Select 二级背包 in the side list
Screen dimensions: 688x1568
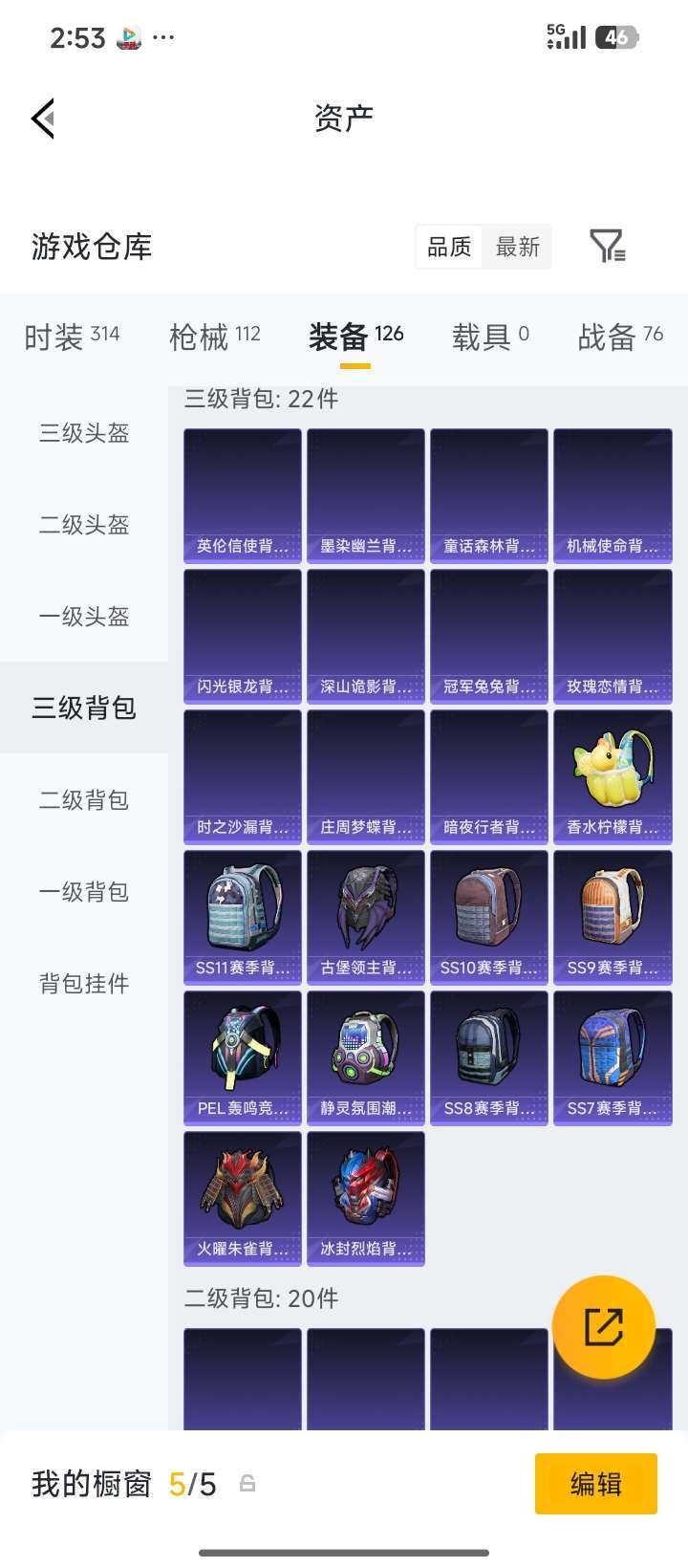[x=84, y=800]
